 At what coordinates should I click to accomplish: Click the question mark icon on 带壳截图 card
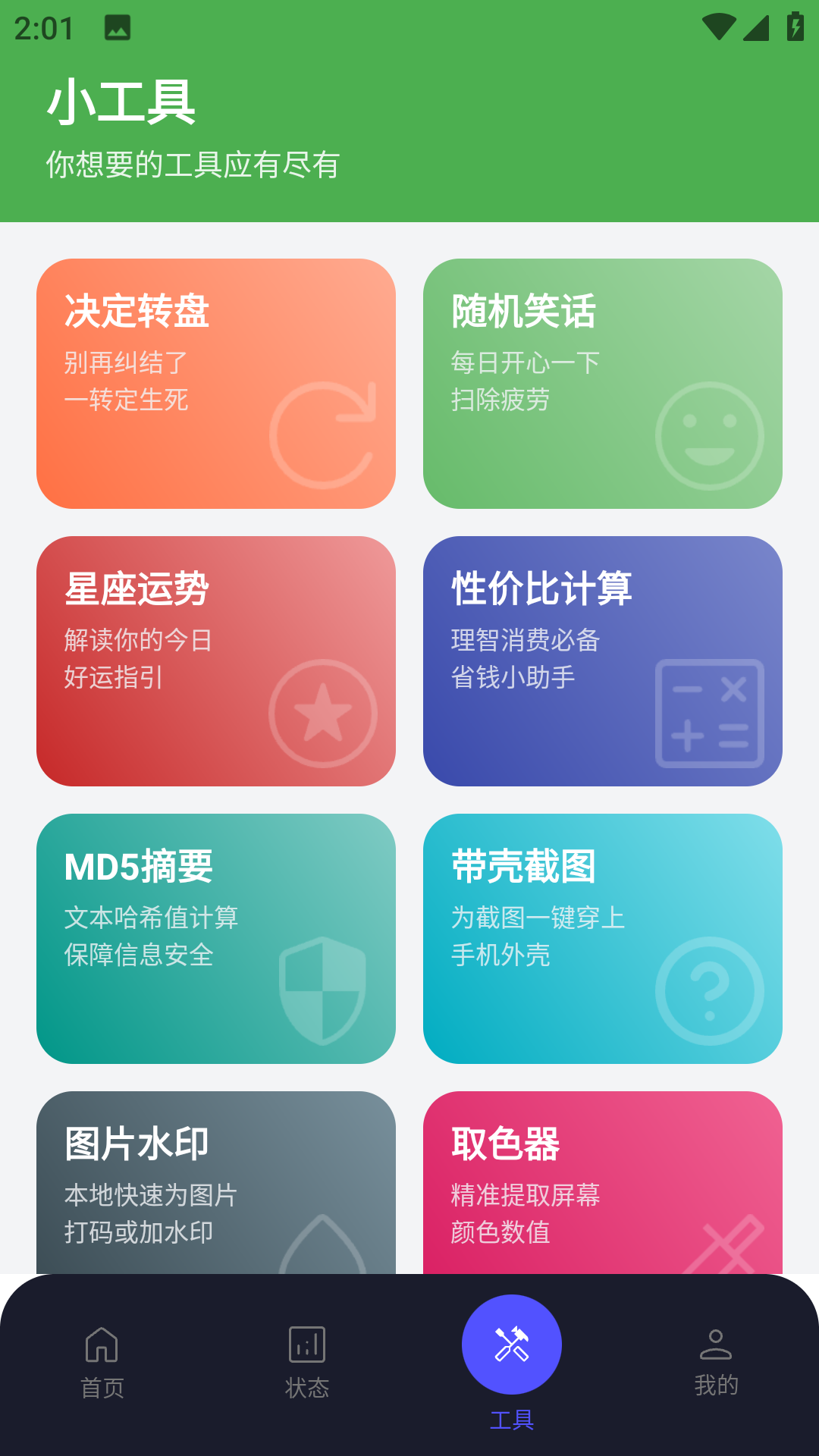[x=709, y=990]
